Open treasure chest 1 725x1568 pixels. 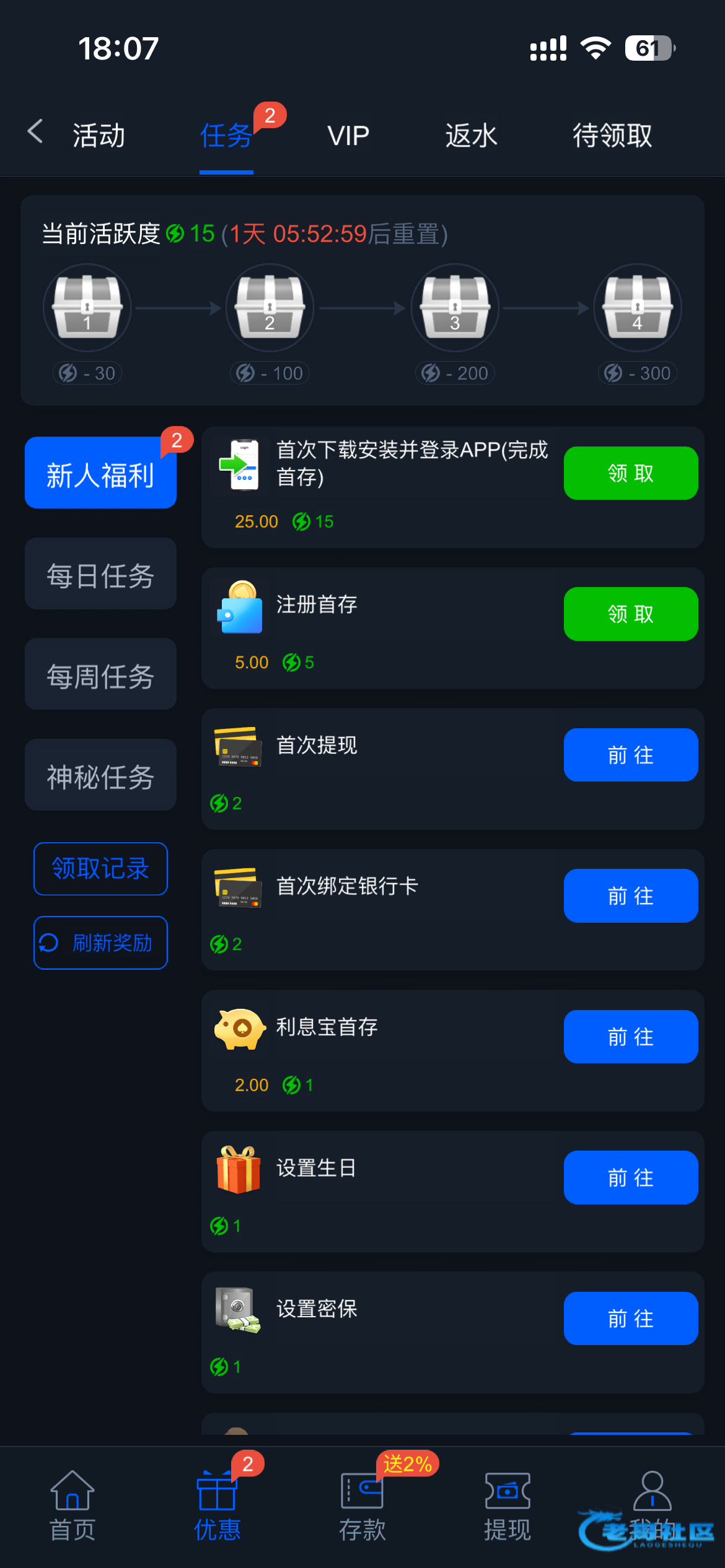(87, 308)
